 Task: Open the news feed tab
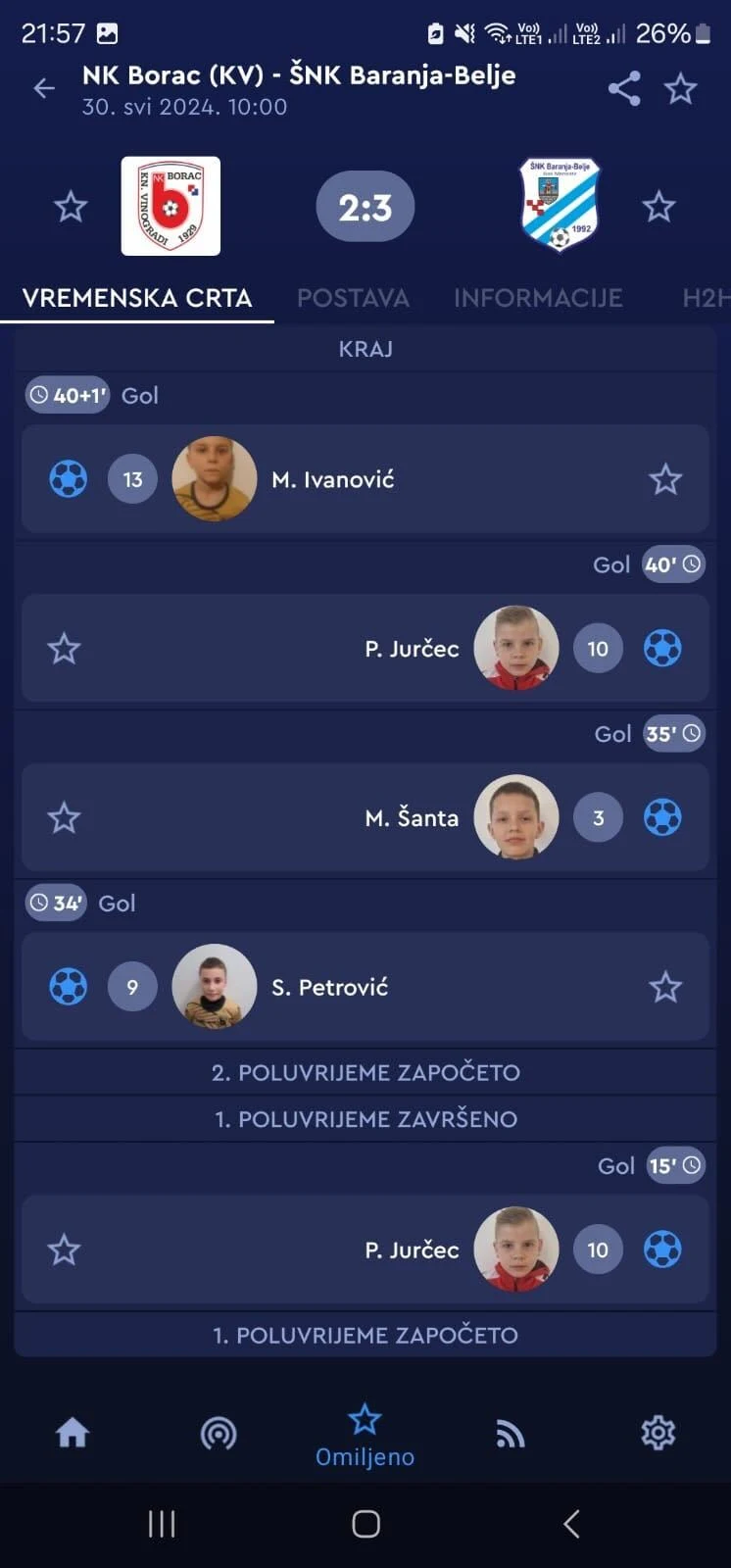click(511, 1434)
